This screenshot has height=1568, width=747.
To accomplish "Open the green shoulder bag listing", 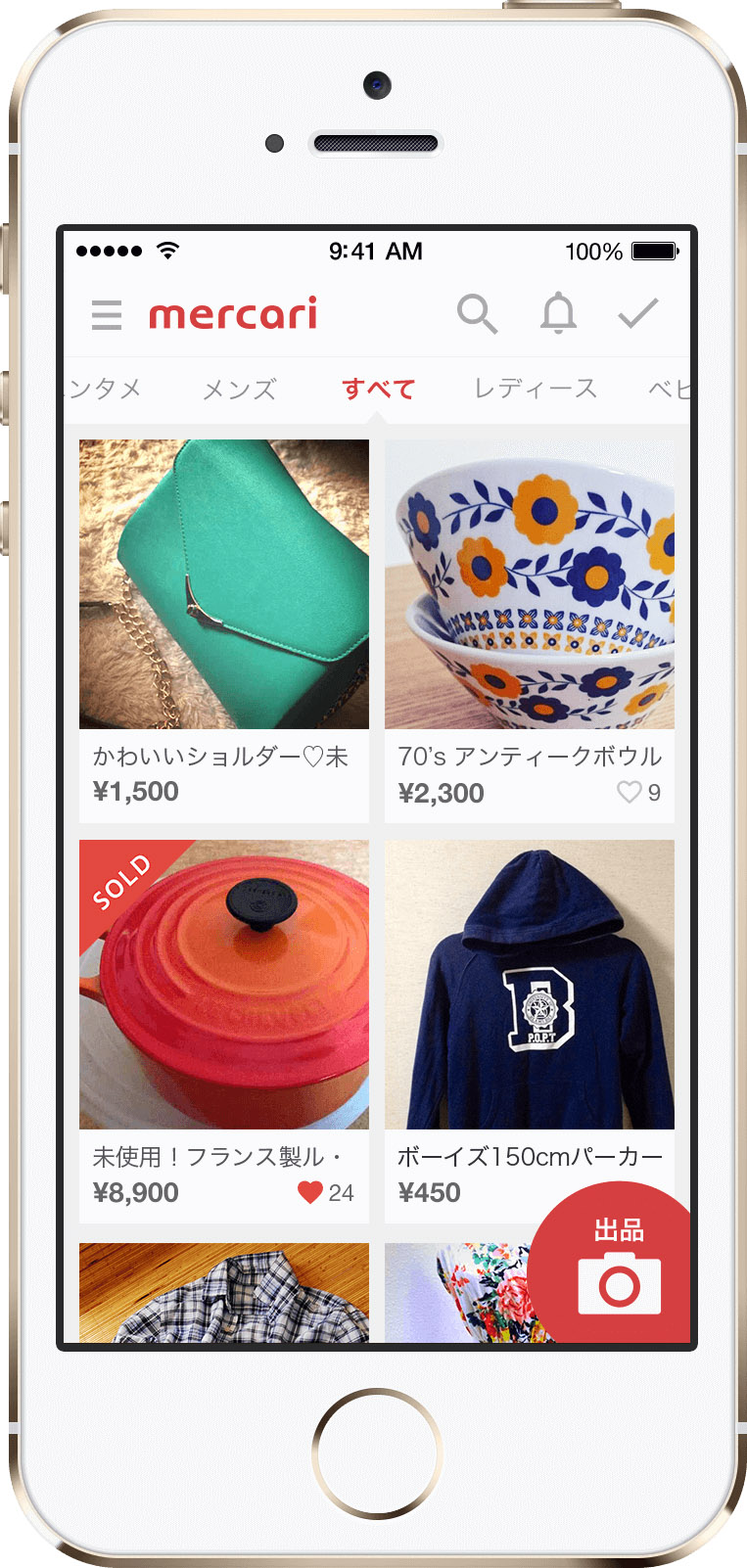I will click(x=224, y=584).
